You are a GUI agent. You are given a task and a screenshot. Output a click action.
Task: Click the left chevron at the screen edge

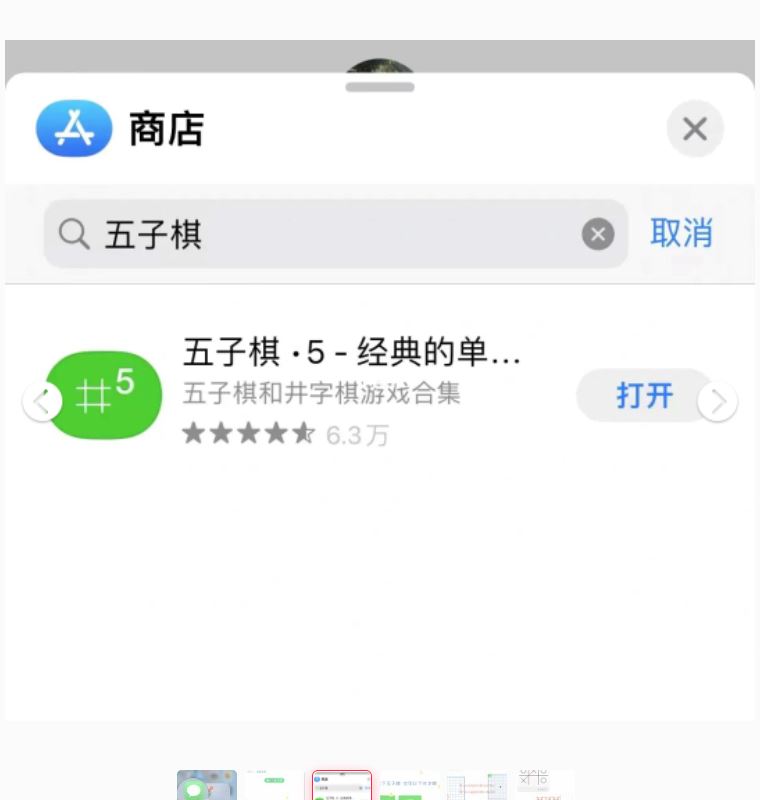[42, 400]
